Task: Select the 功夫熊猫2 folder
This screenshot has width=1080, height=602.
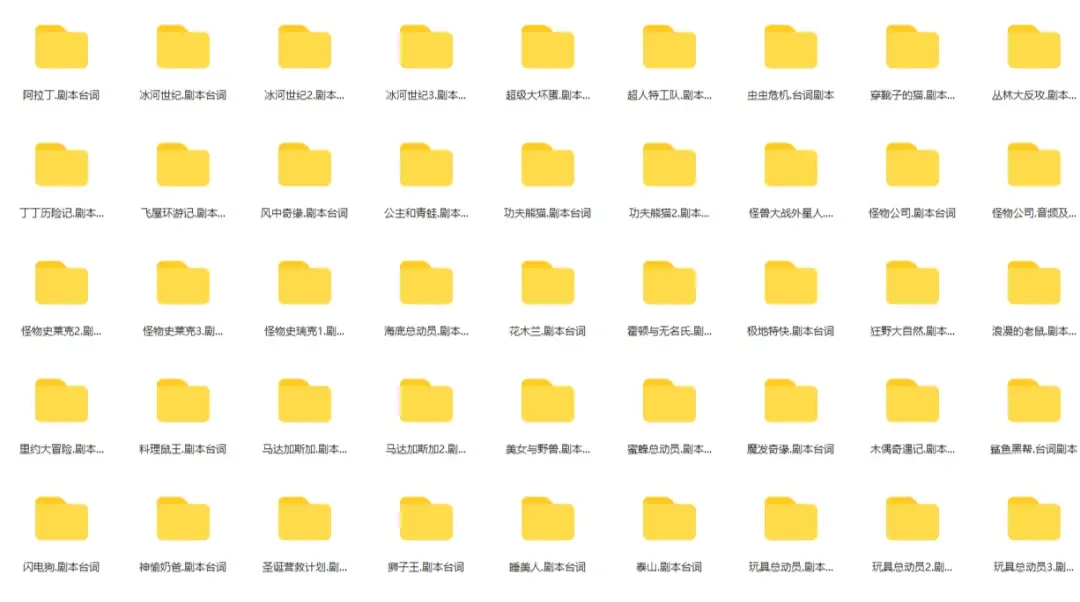Action: point(669,166)
